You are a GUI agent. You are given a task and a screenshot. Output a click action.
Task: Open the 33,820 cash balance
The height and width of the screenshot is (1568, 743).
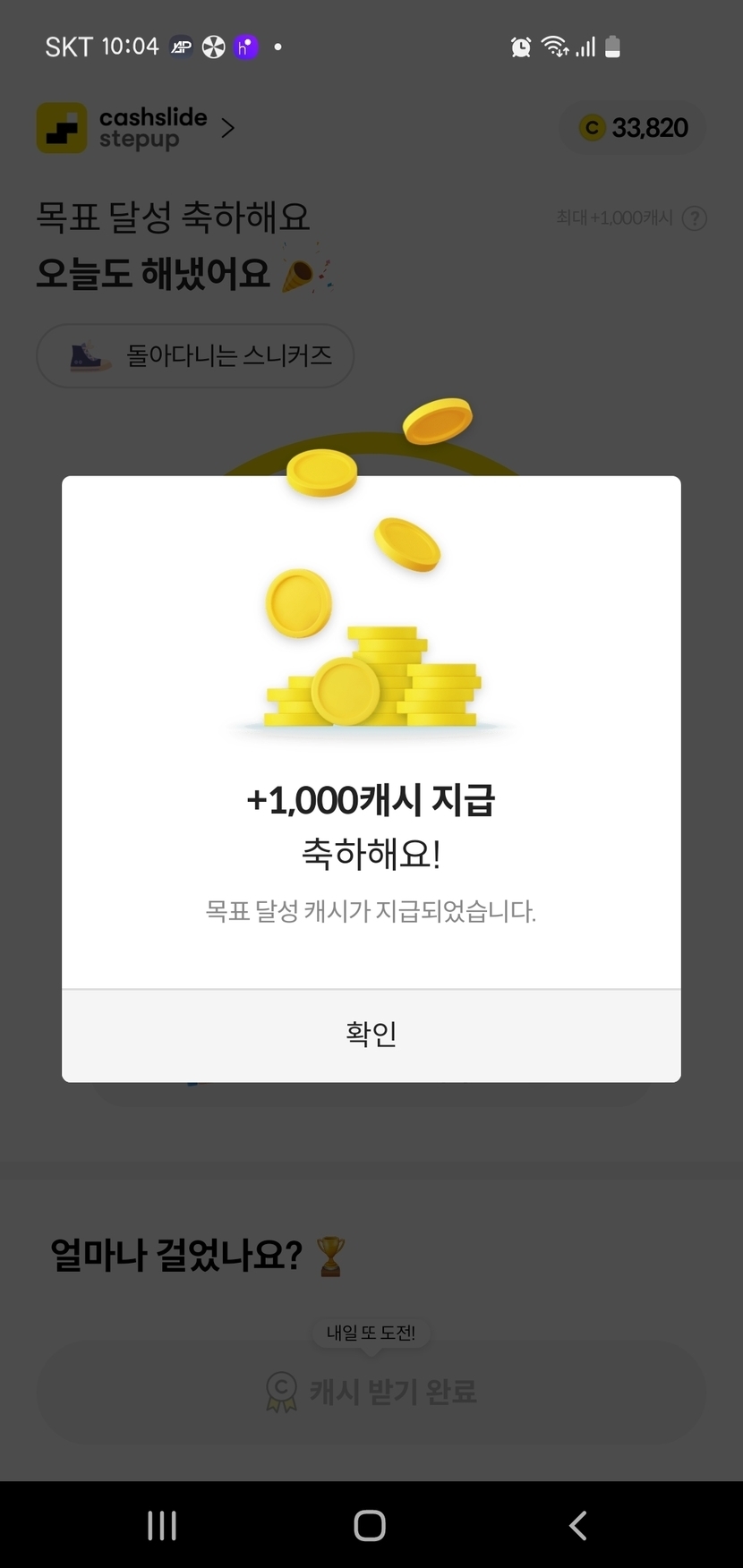[x=633, y=128]
